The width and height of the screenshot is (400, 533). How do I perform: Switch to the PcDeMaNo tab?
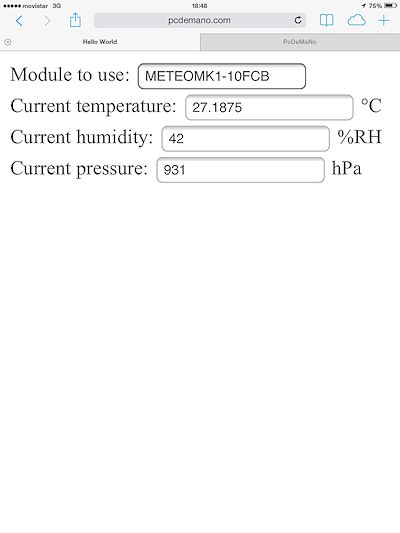pos(300,42)
